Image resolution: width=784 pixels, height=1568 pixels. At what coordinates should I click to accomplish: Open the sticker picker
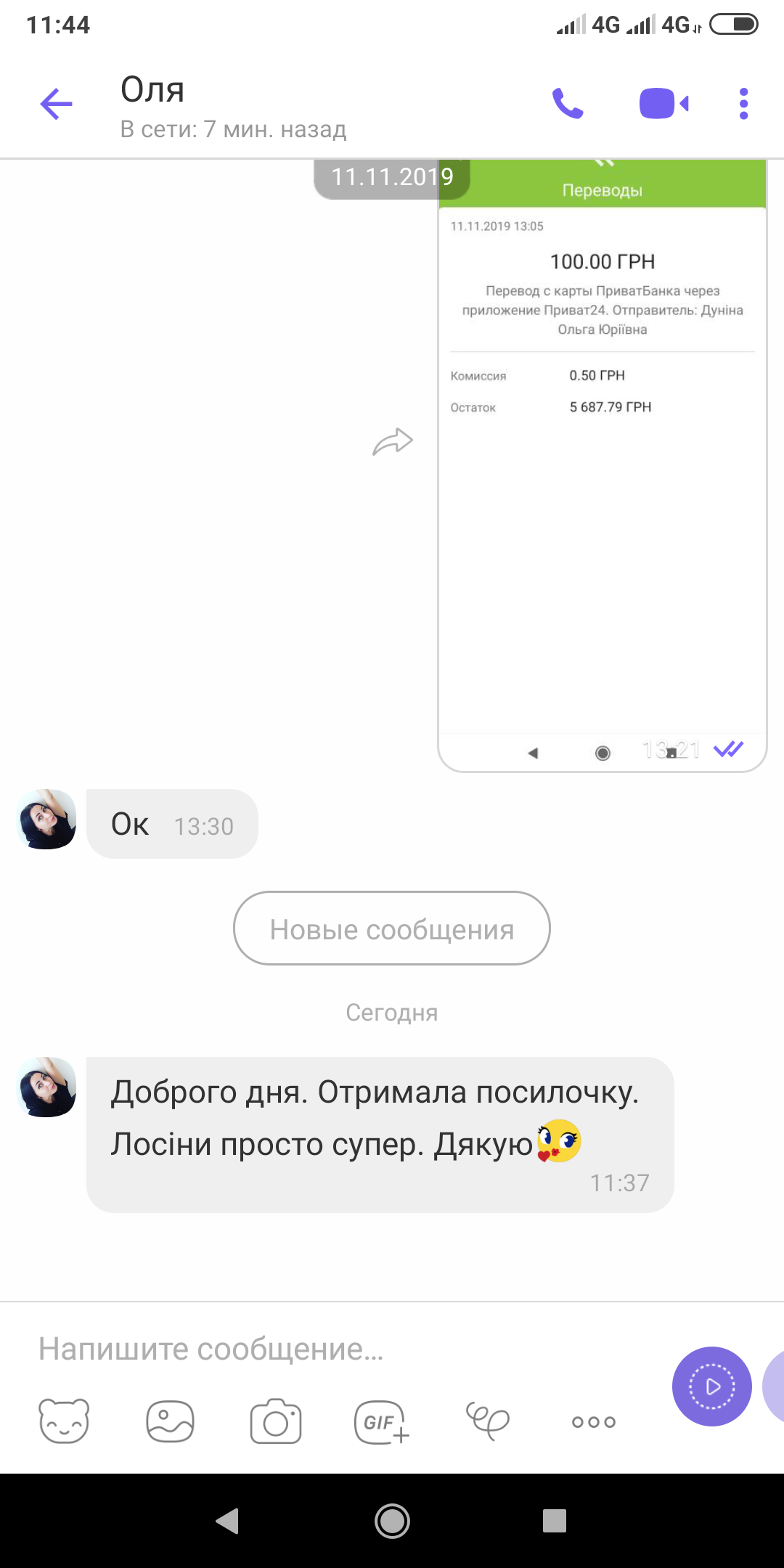tap(64, 1421)
